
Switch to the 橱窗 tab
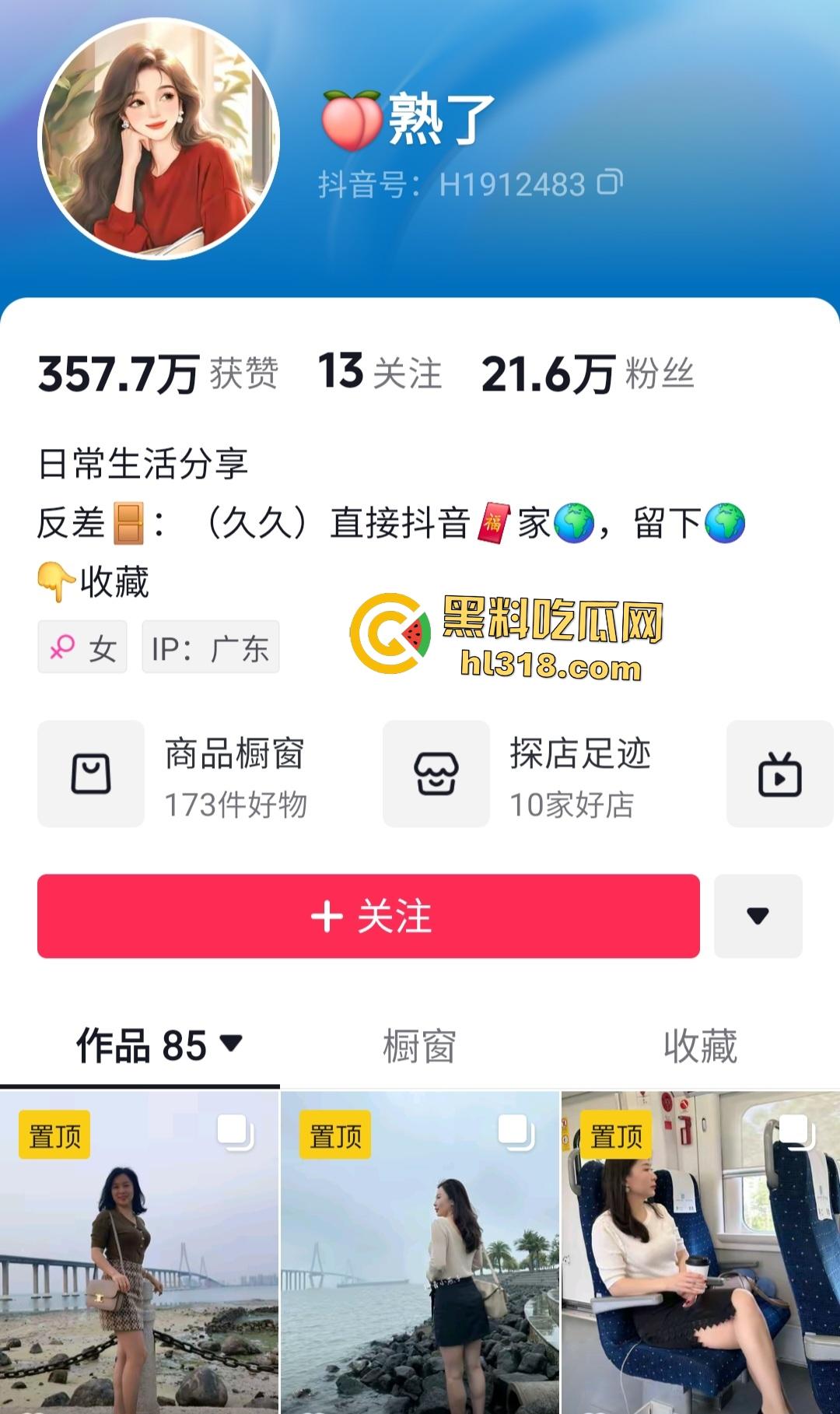tap(420, 1047)
